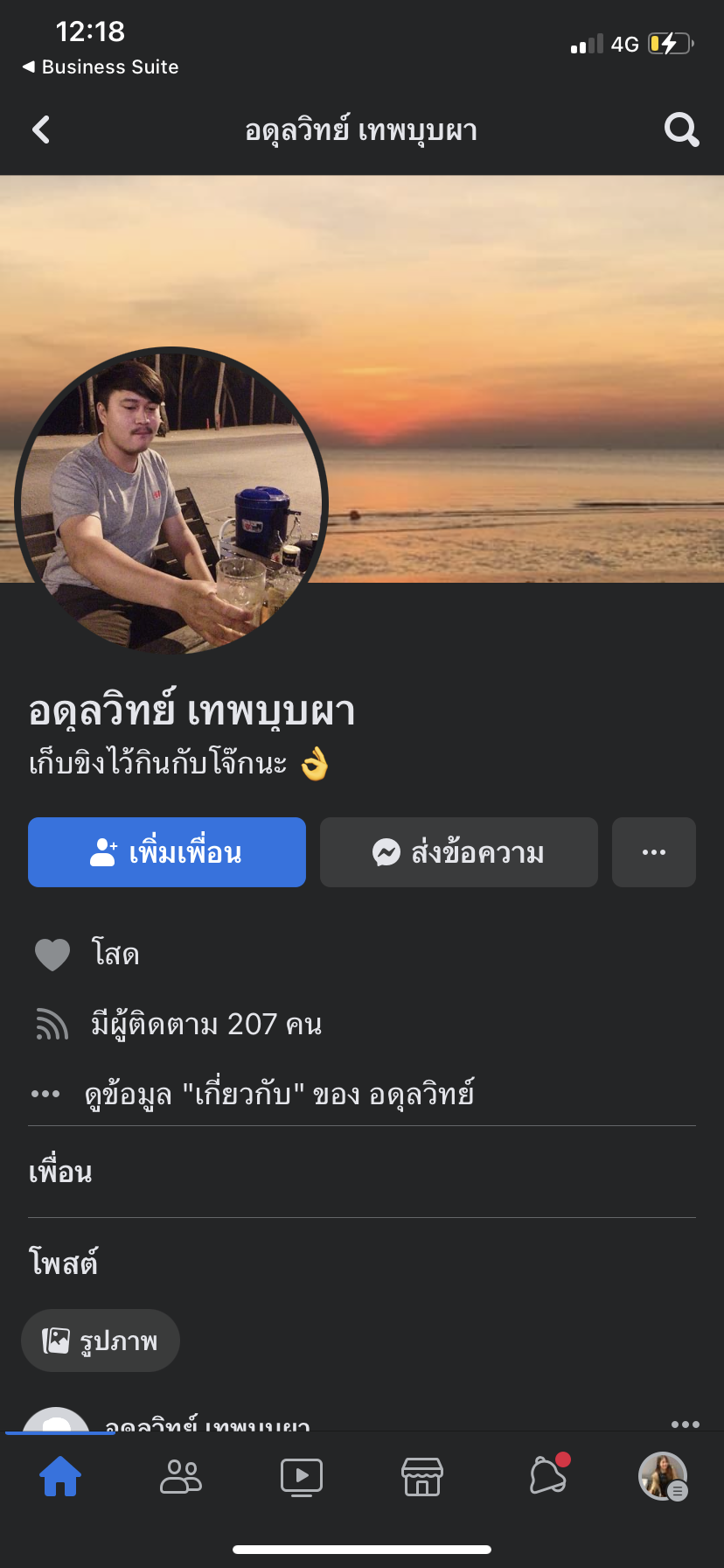Tap the เพิ่มเพื่อน add friend button

(167, 852)
